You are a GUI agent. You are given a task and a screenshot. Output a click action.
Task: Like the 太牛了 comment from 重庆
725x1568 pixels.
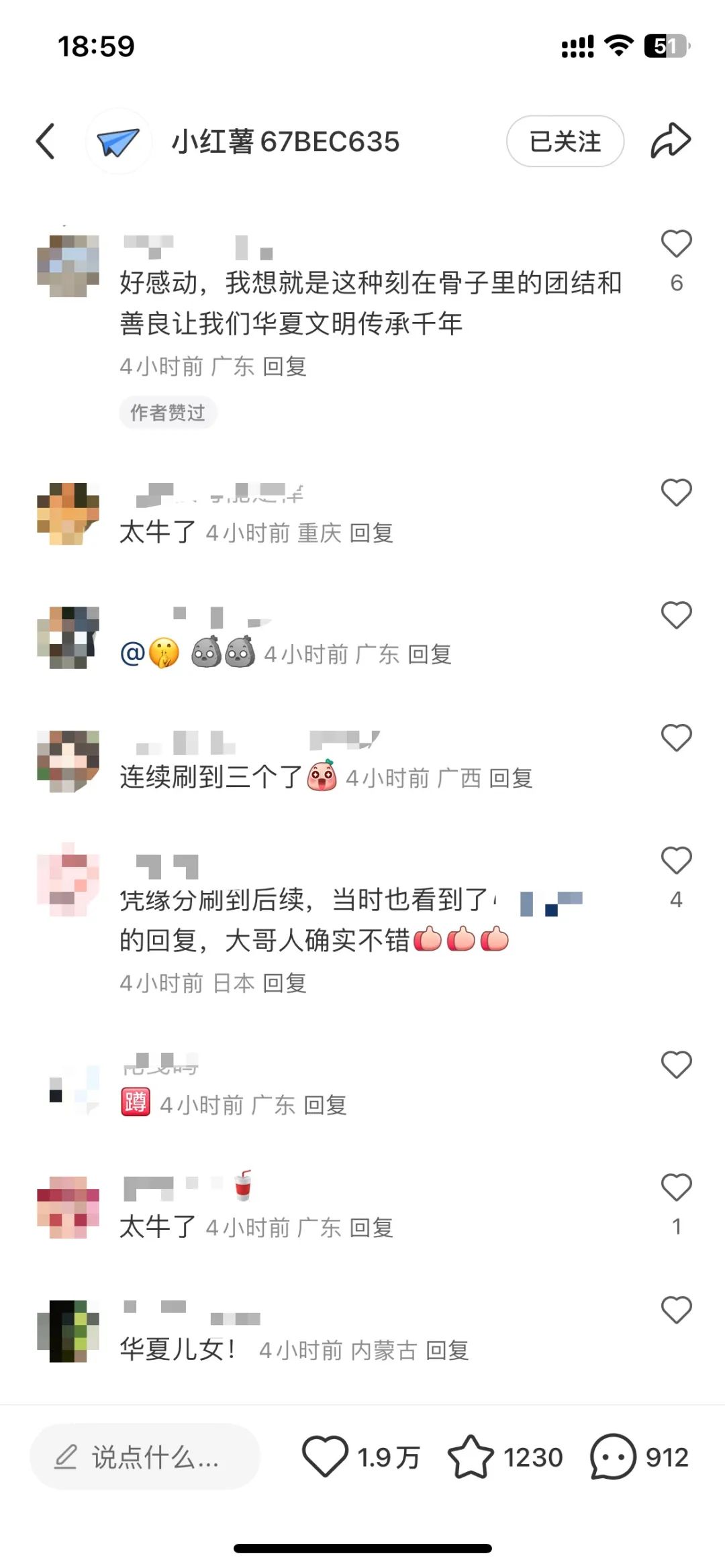click(x=676, y=493)
